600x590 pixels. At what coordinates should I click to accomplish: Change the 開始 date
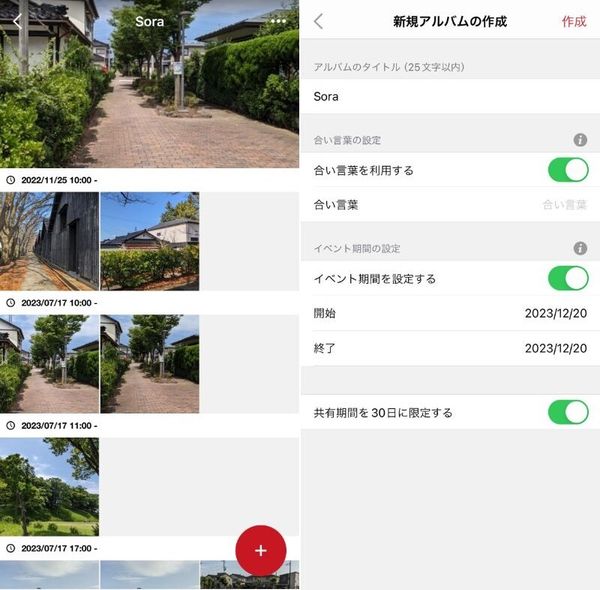tap(450, 313)
